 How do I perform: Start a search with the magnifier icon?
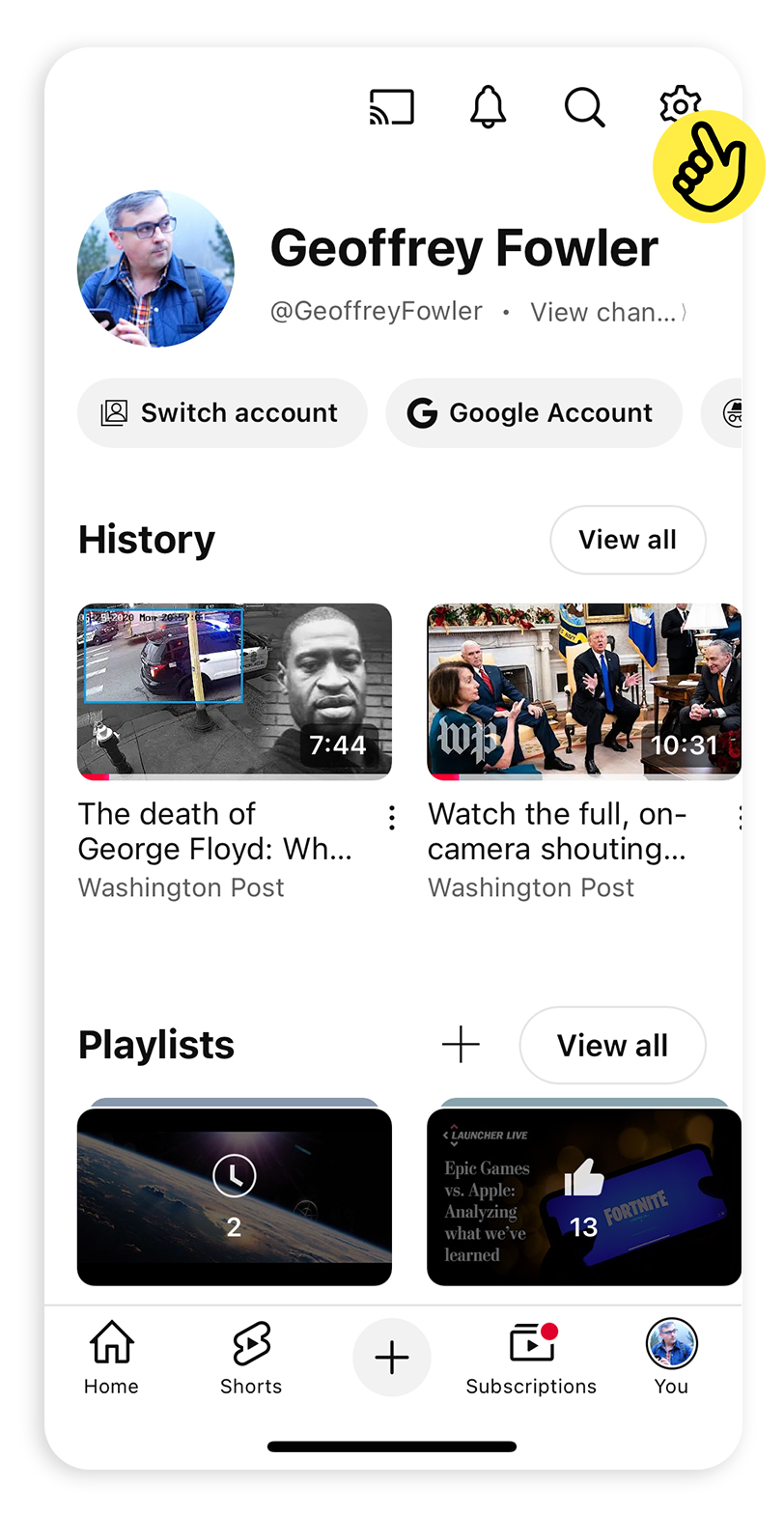[x=584, y=107]
